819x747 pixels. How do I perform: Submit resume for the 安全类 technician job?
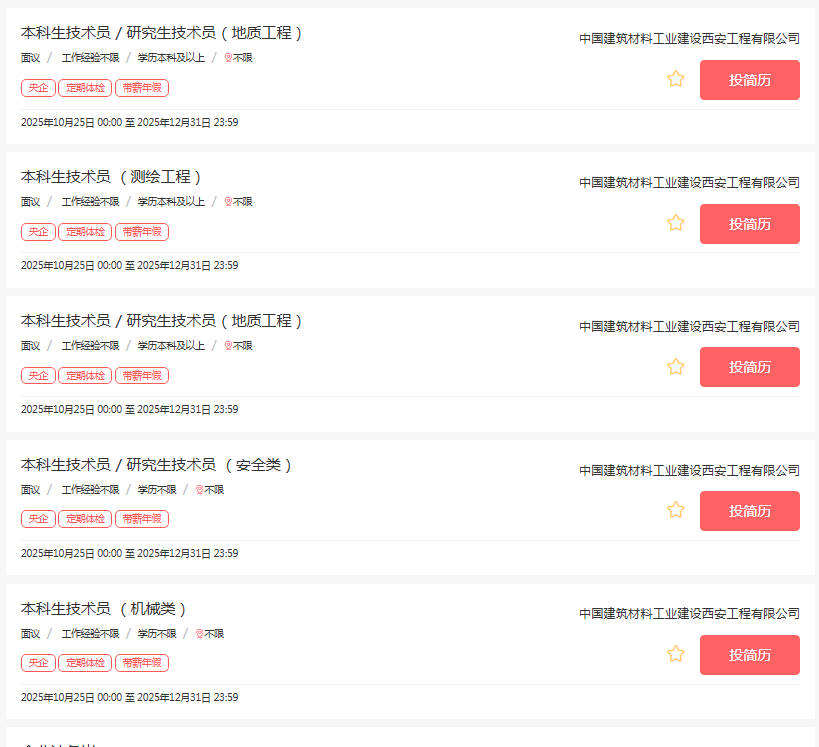pyautogui.click(x=749, y=511)
